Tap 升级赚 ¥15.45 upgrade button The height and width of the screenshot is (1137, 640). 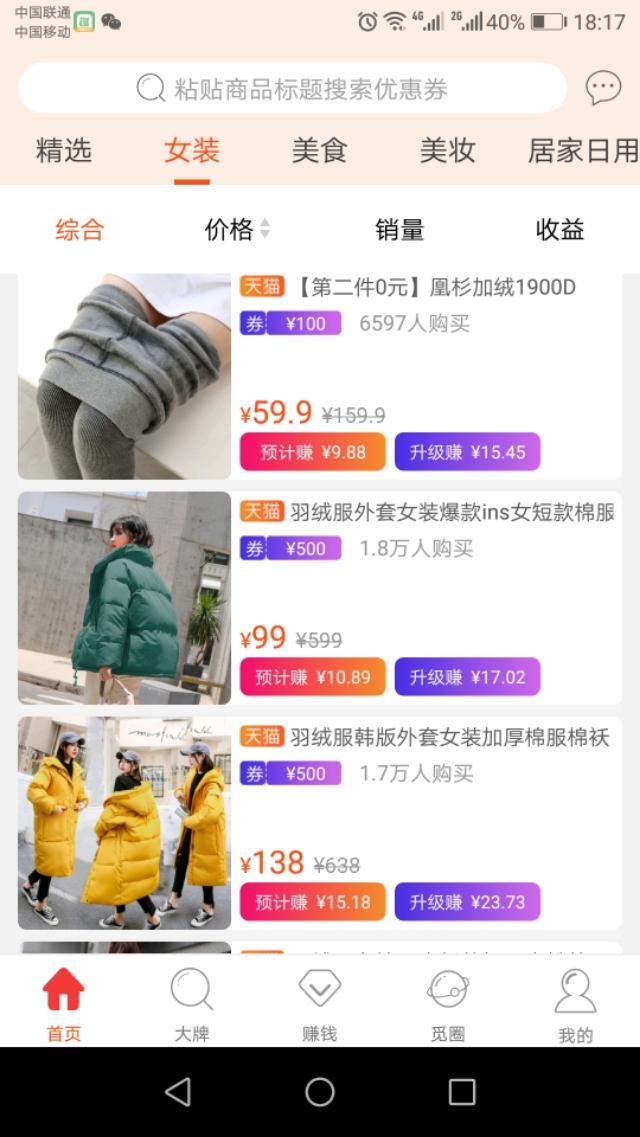coord(467,452)
